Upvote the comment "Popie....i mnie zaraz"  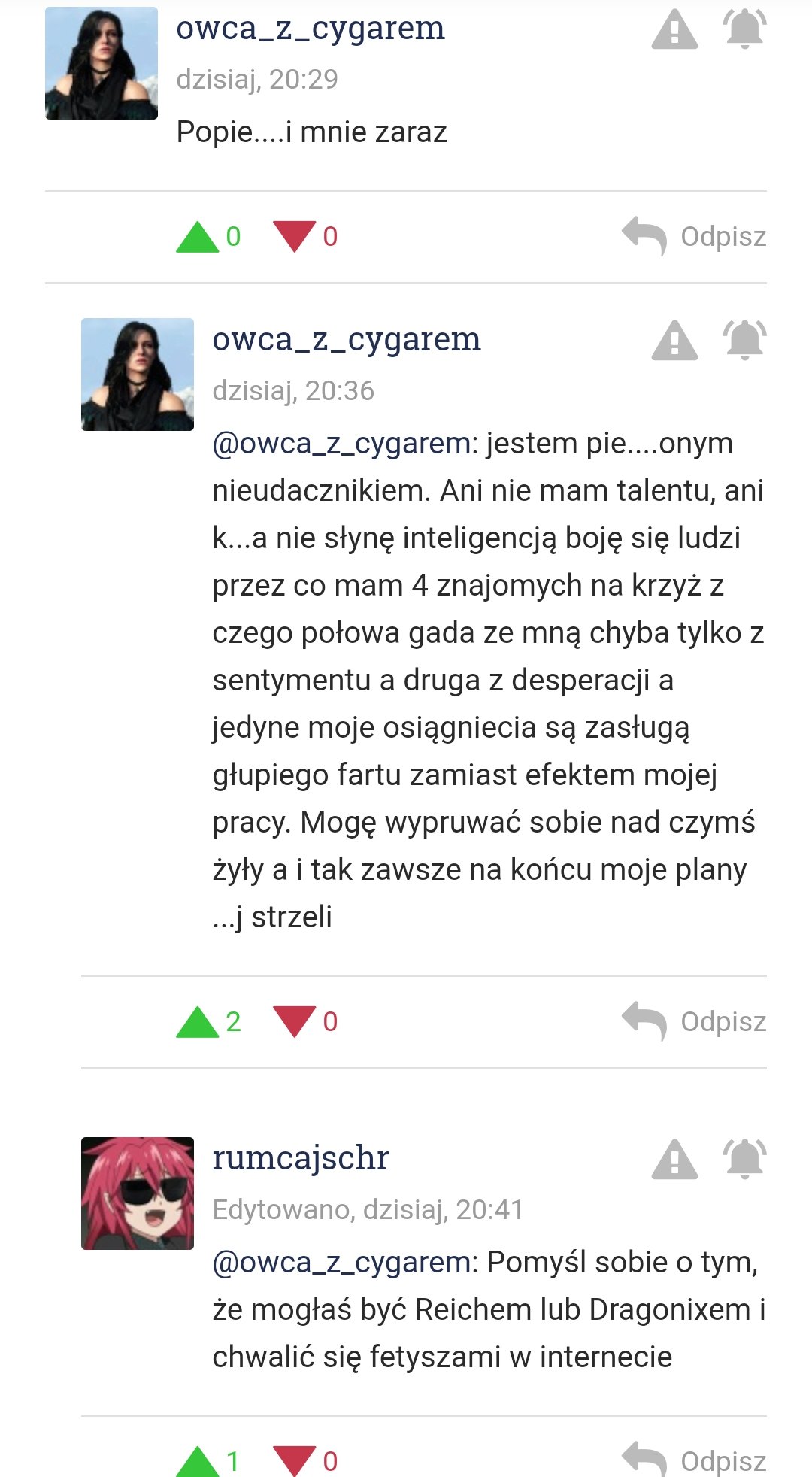pos(197,237)
